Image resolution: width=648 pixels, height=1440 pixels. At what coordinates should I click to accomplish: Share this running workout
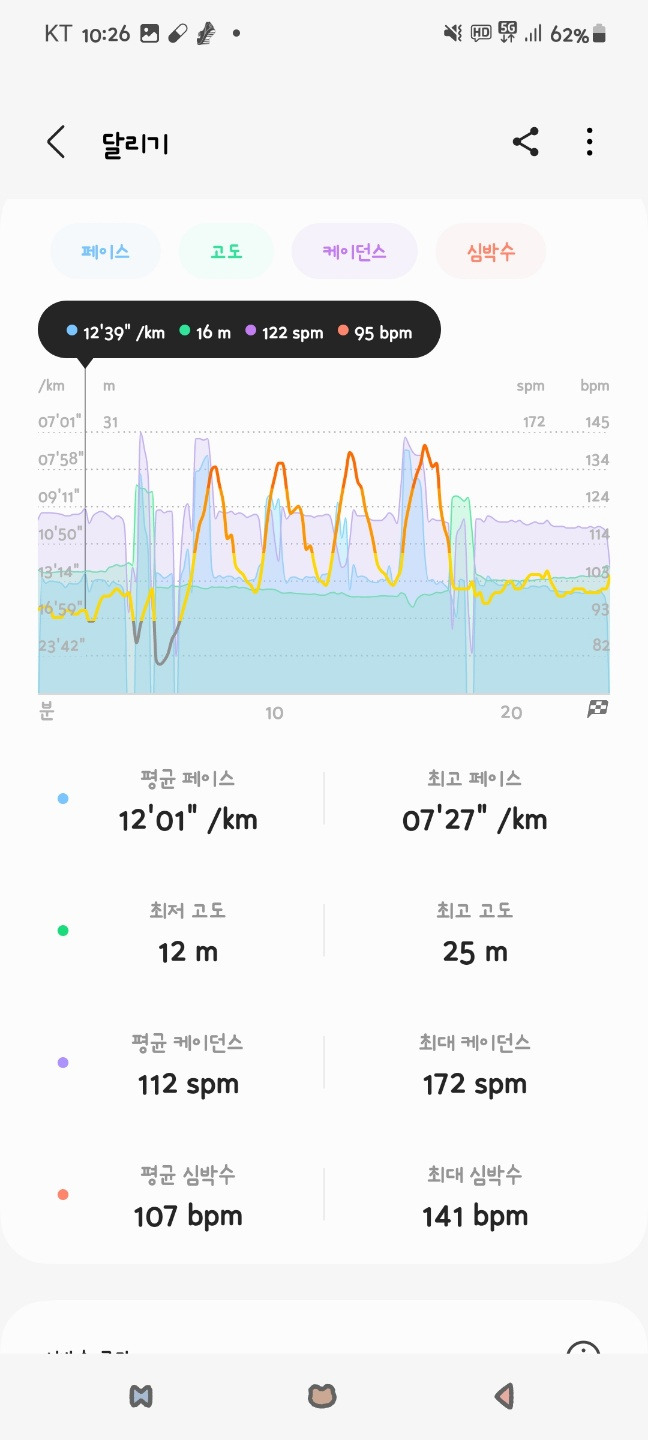(x=526, y=142)
